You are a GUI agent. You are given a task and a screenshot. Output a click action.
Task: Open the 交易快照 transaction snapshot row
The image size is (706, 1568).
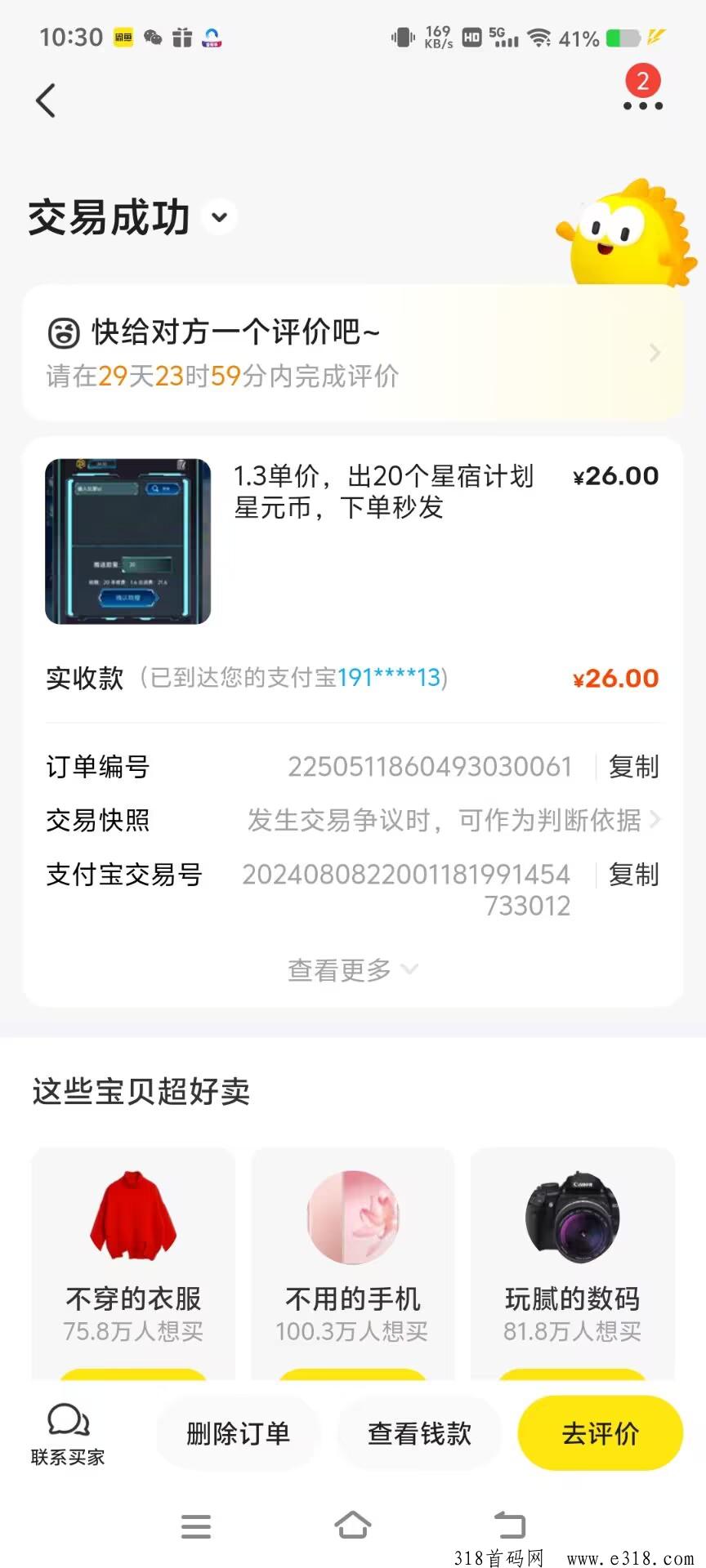tap(353, 820)
